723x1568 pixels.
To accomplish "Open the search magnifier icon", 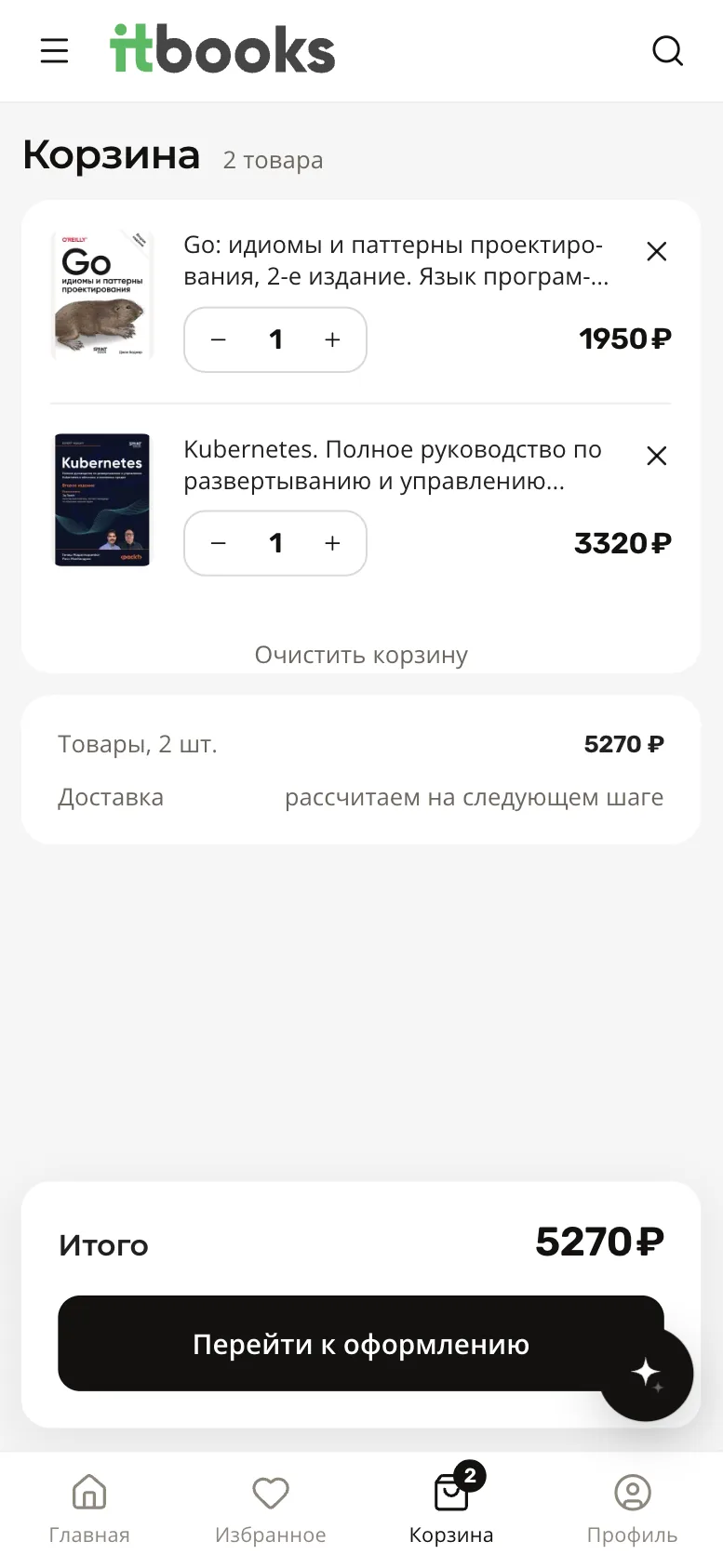I will coord(667,50).
